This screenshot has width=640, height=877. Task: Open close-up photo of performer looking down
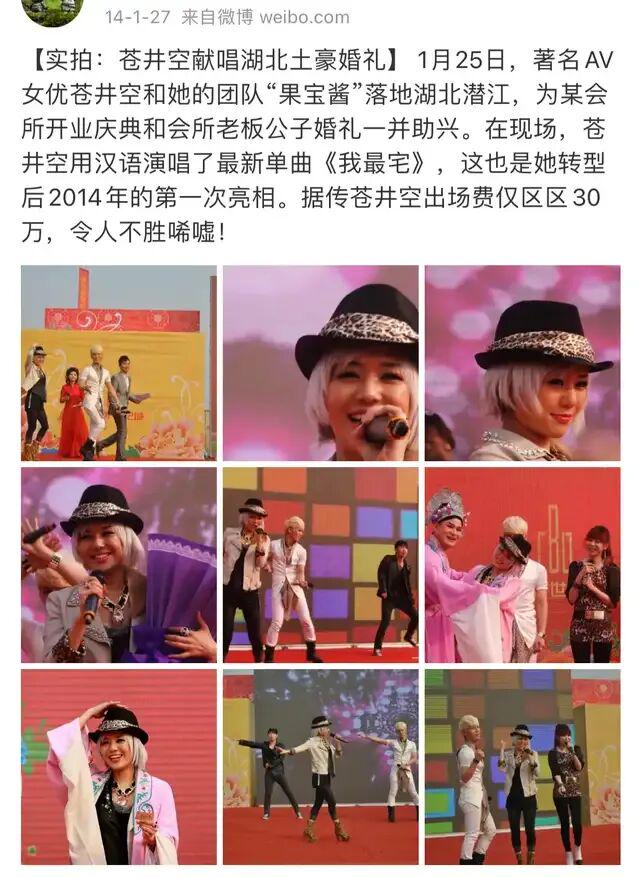click(x=522, y=363)
